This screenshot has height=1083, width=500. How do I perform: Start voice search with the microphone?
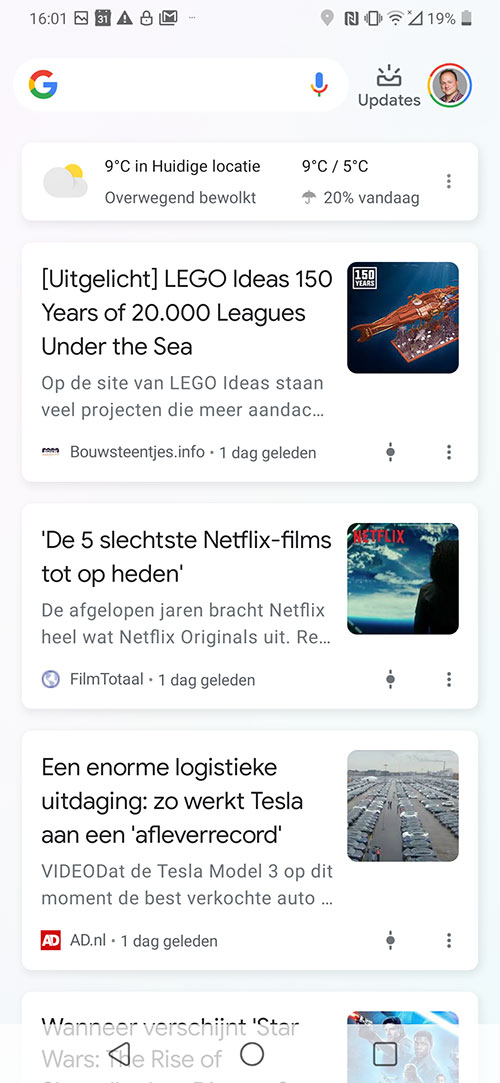click(x=318, y=85)
